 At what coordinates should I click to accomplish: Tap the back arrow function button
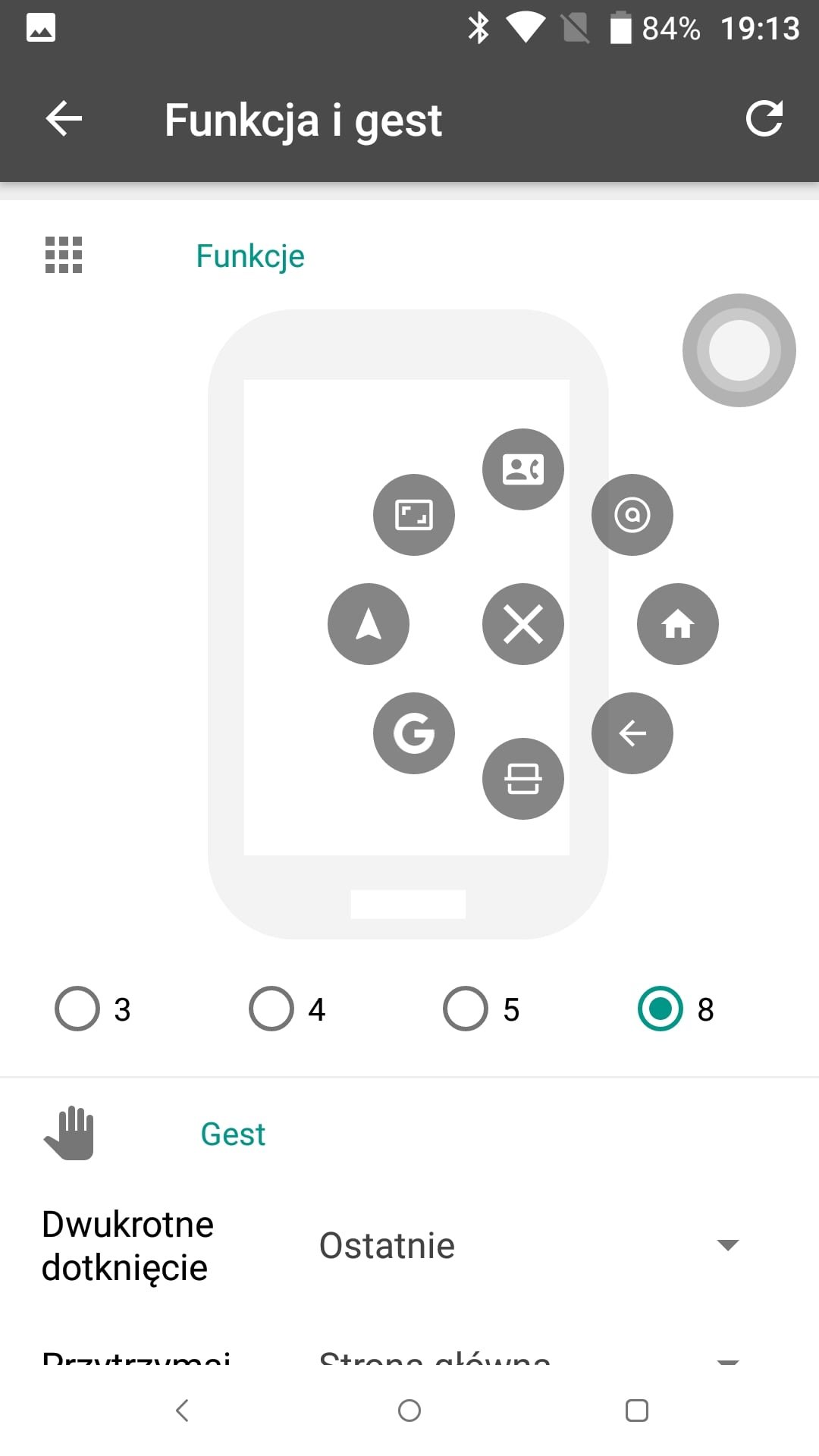click(x=632, y=733)
